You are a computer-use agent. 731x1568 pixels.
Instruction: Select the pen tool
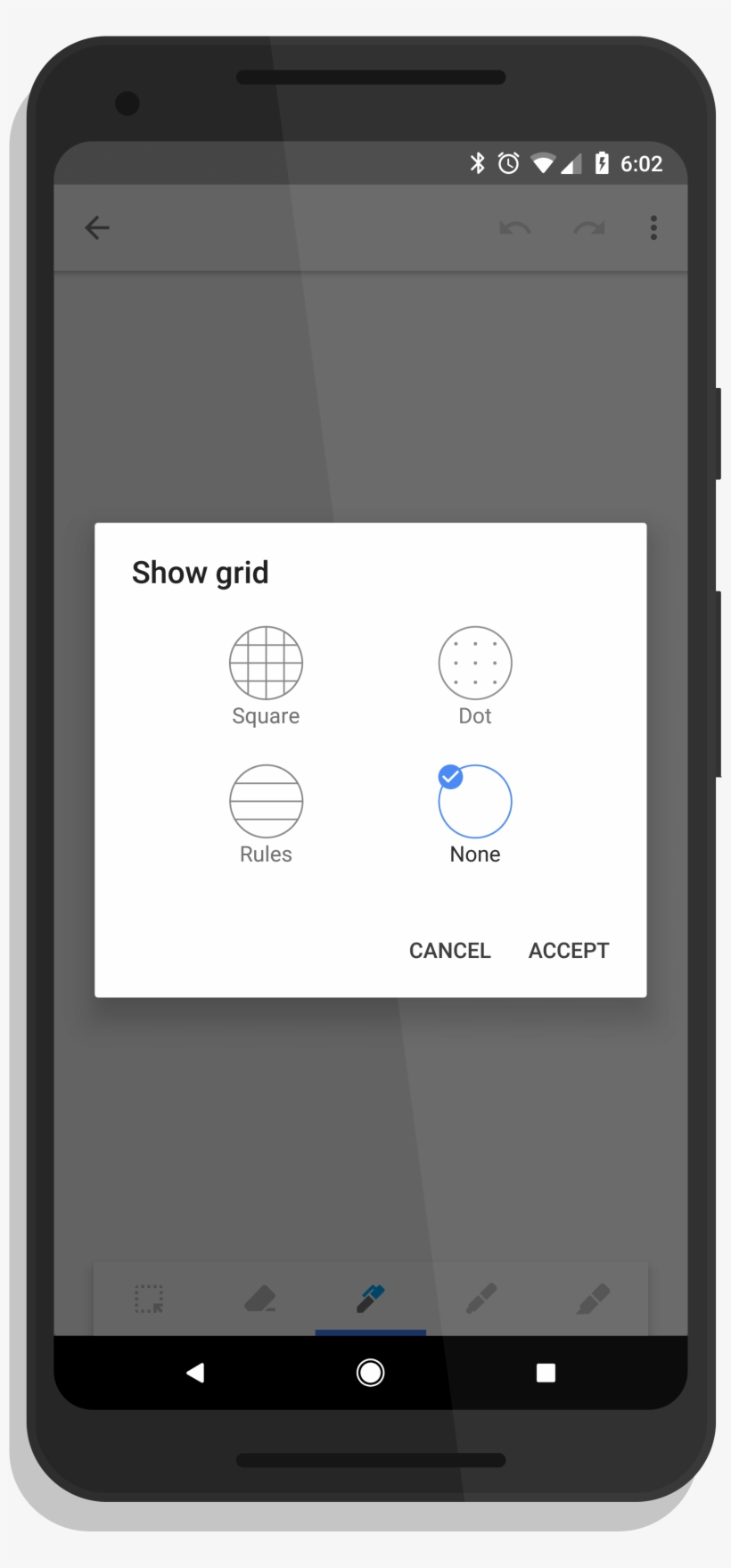coord(370,1300)
